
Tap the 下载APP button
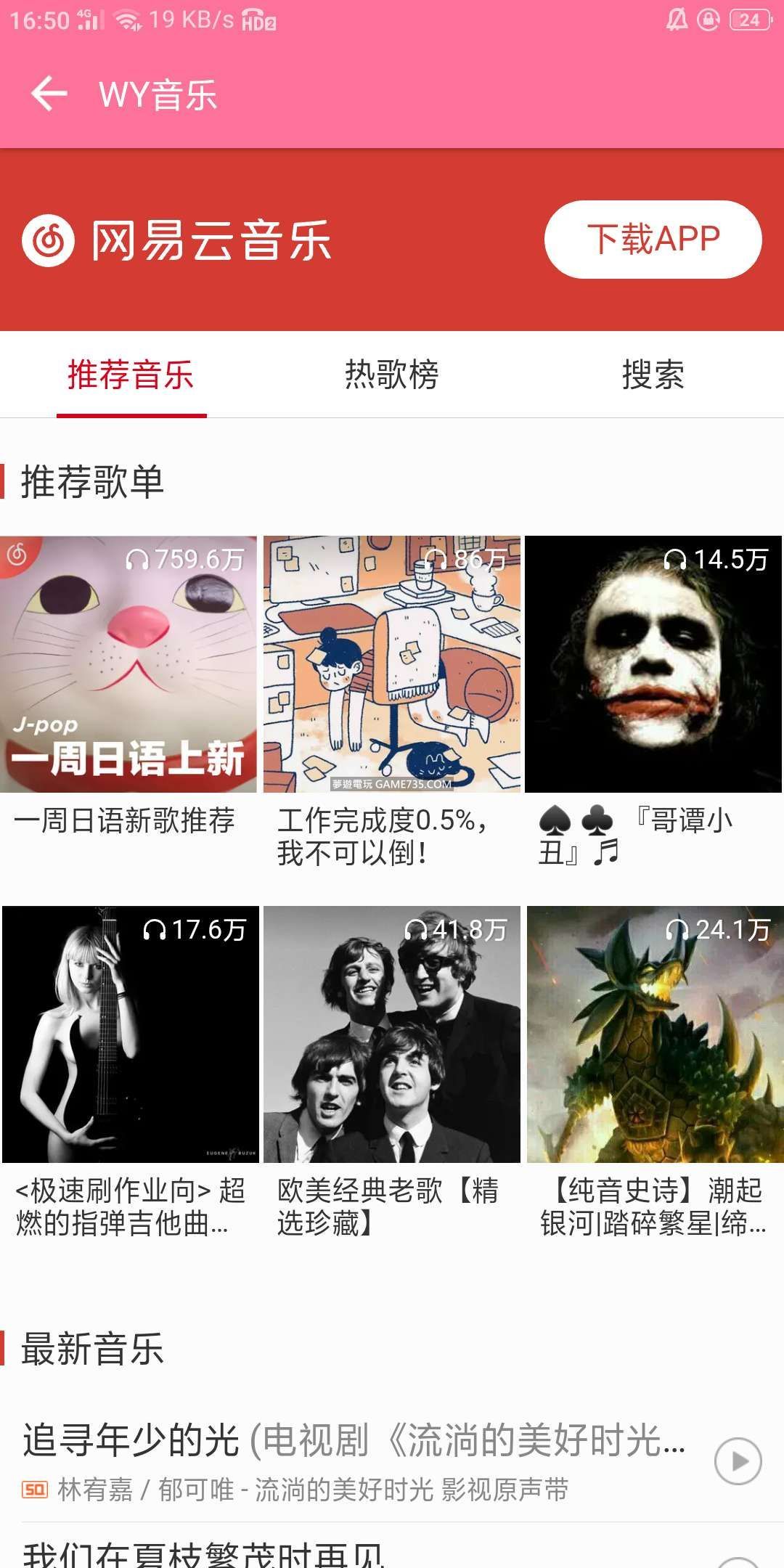[653, 240]
